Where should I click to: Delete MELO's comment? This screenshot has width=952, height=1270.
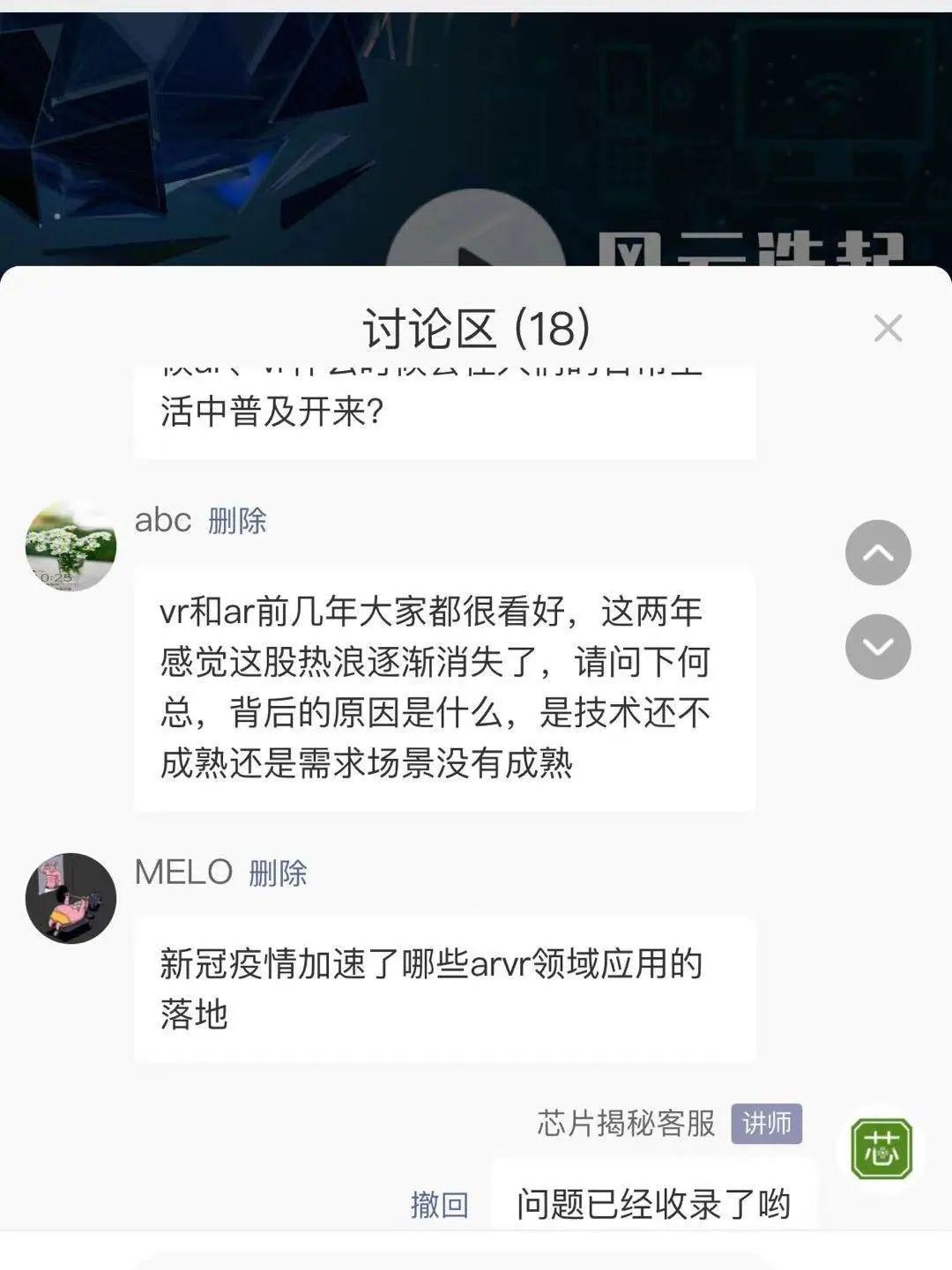pyautogui.click(x=278, y=873)
